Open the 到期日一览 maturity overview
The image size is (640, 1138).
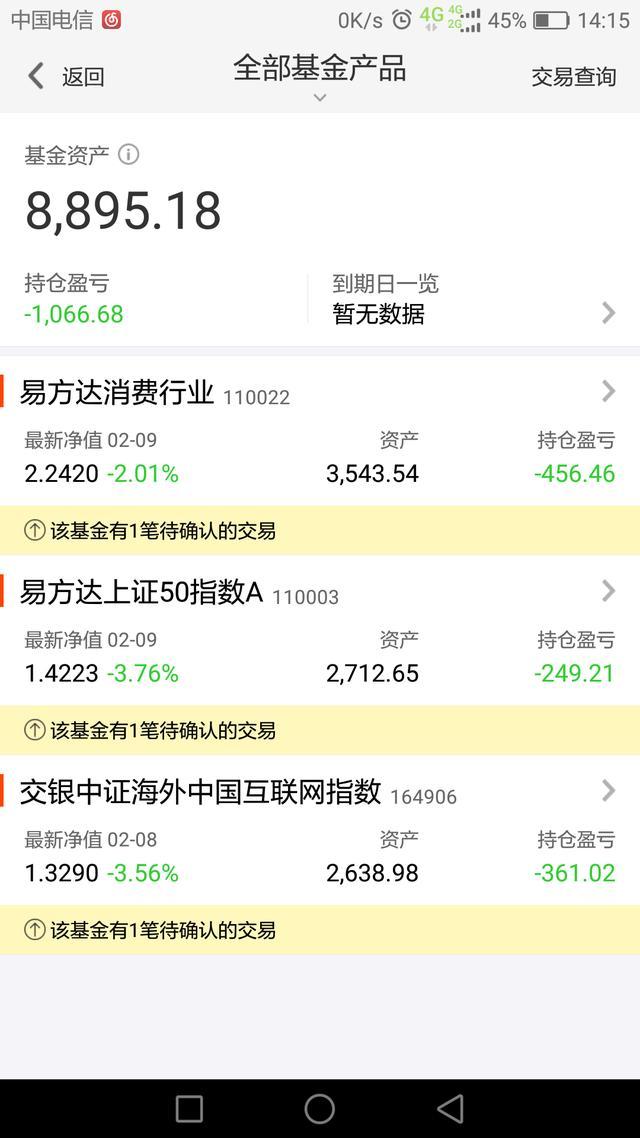475,299
